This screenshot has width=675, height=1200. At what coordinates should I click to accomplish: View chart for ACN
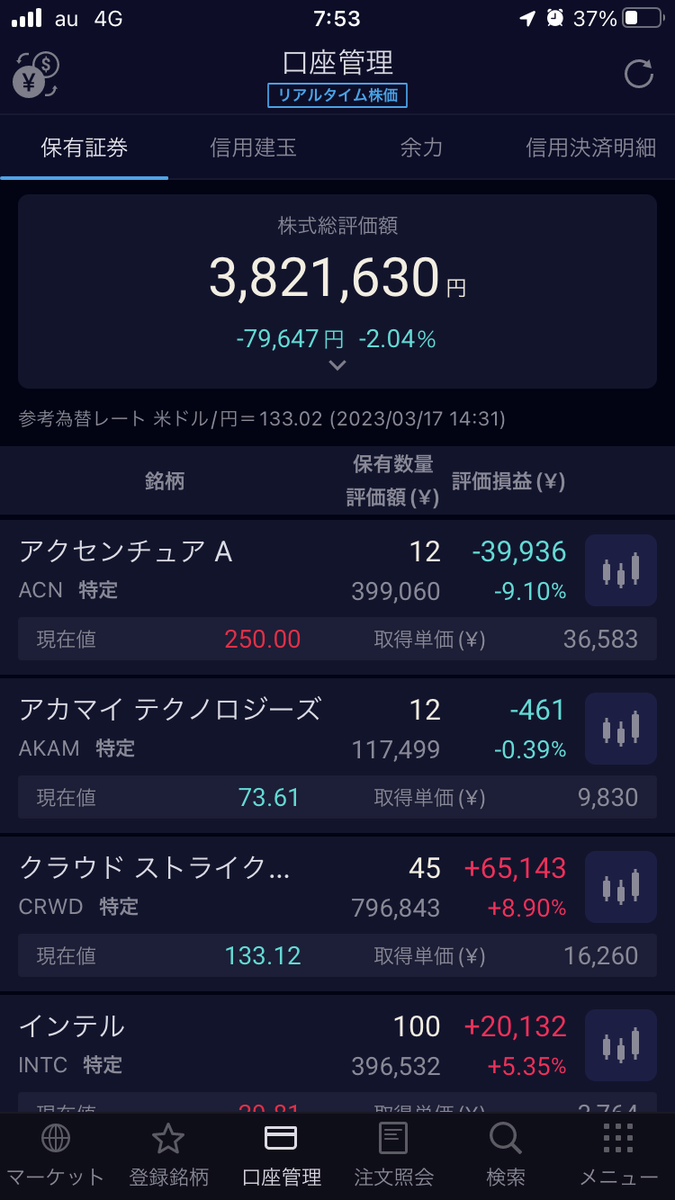coord(620,571)
